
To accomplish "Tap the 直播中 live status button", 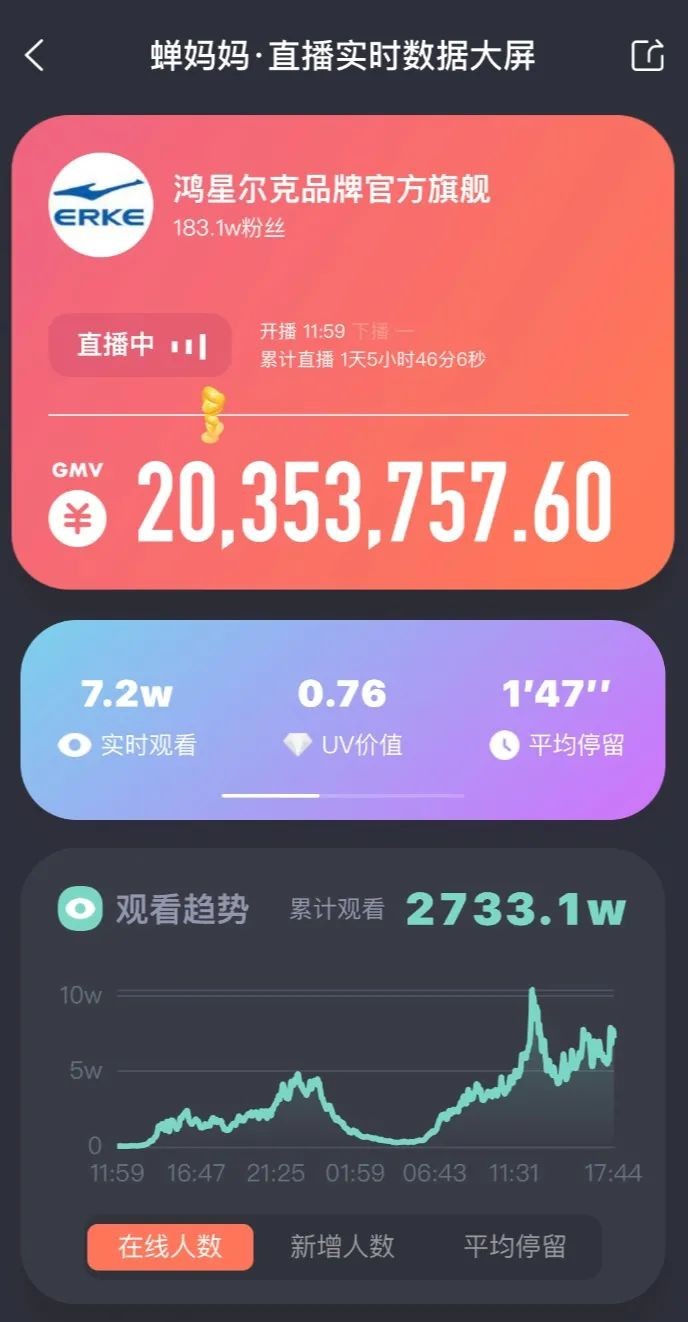I will tap(140, 346).
